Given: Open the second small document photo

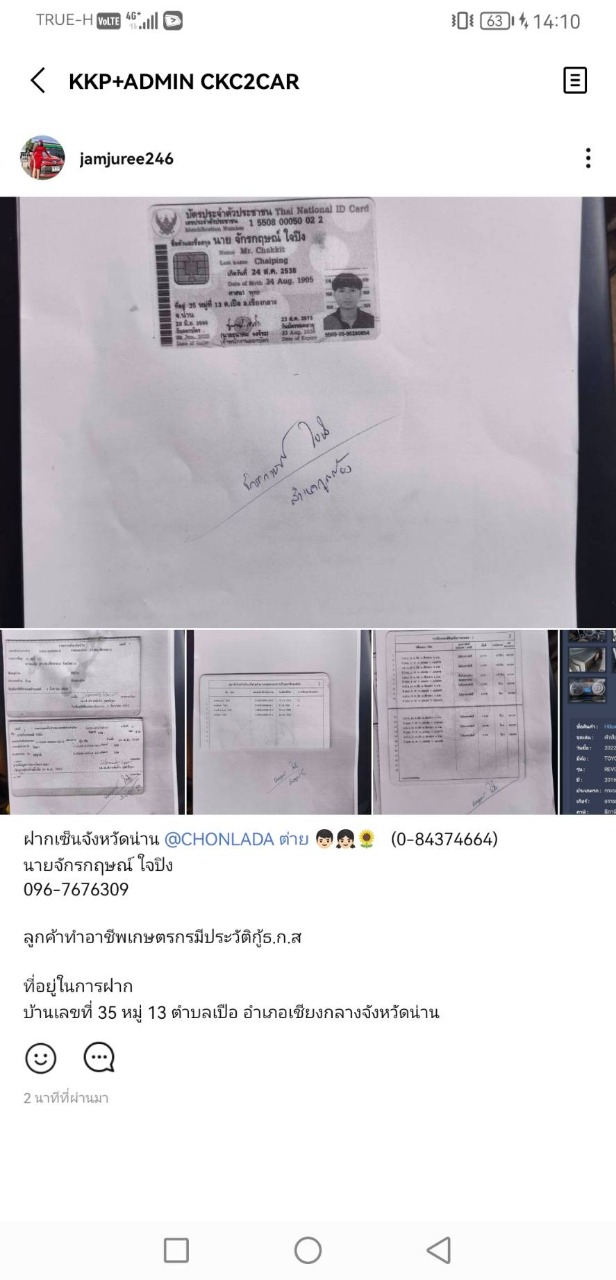Looking at the screenshot, I should point(278,721).
